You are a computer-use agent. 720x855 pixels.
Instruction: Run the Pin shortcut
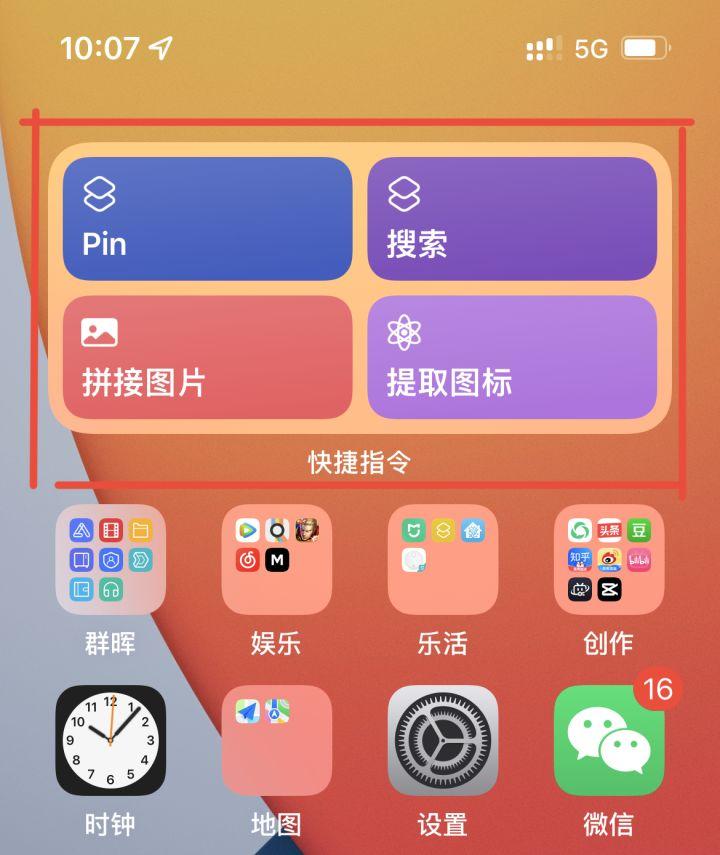[x=207, y=218]
